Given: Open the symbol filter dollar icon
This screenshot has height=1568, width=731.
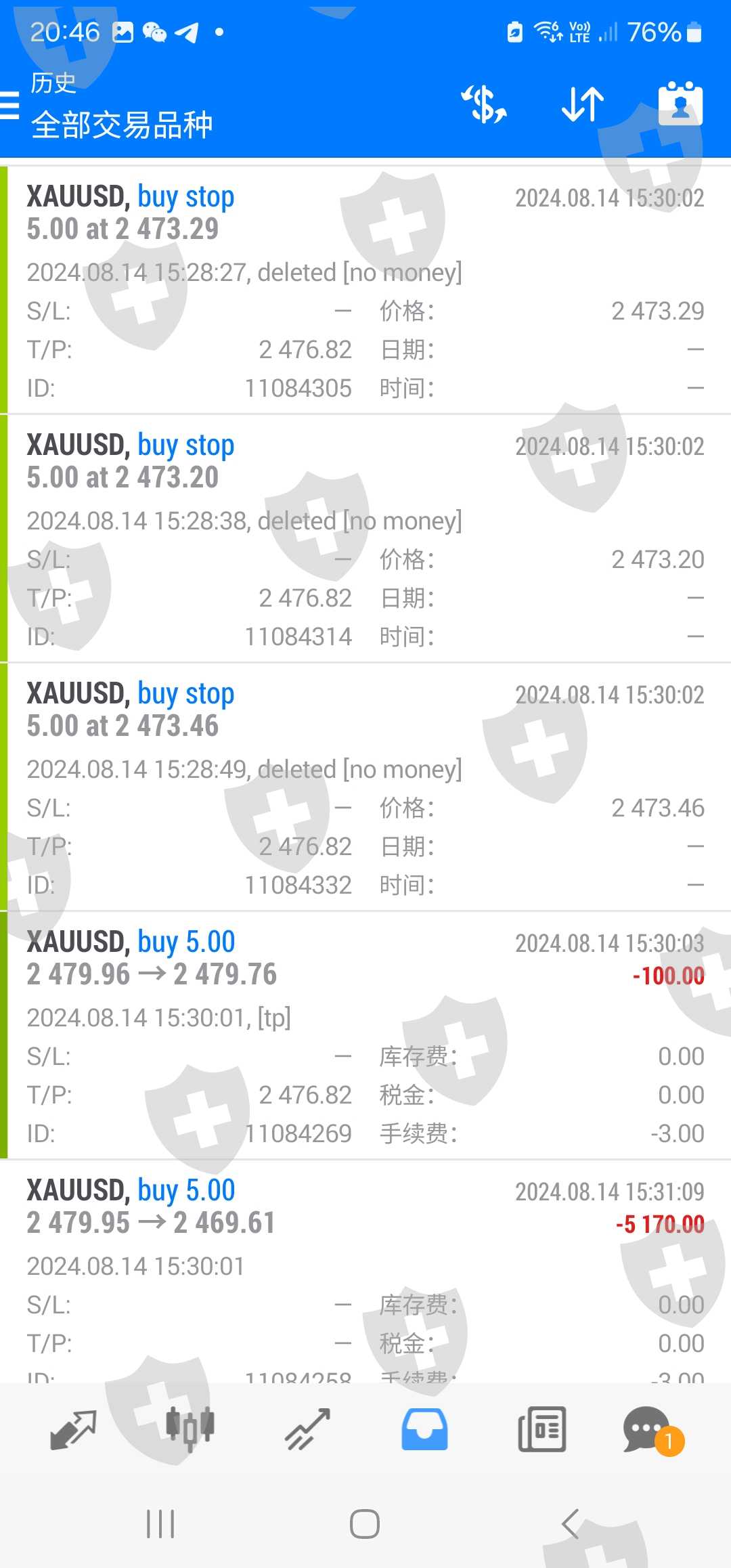Looking at the screenshot, I should pyautogui.click(x=483, y=105).
